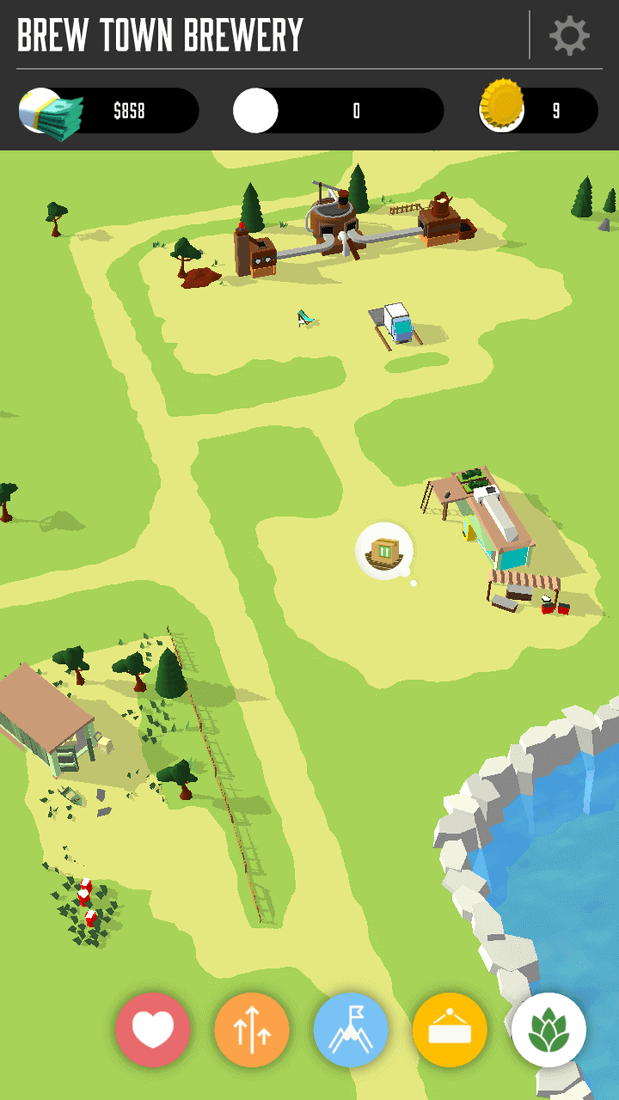The image size is (619, 1100).
Task: Open the settings gear
Action: 569,36
